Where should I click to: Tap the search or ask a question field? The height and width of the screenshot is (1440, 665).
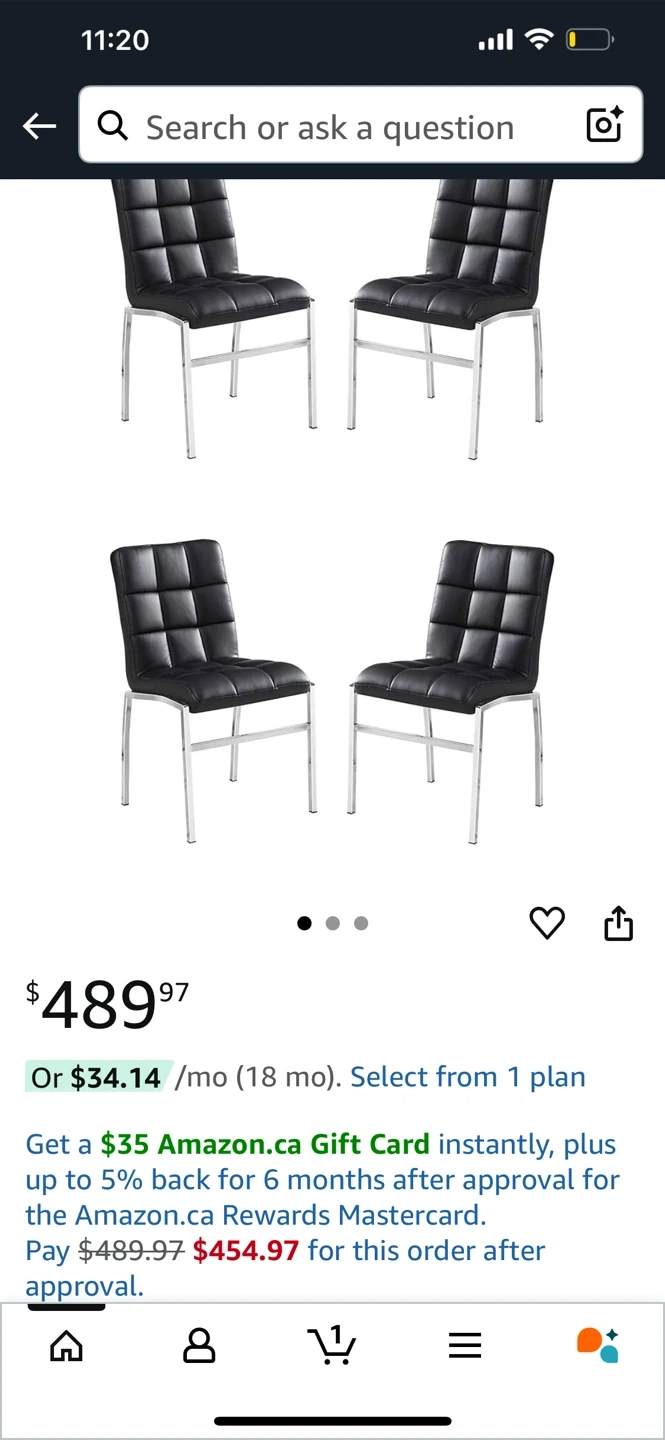pos(330,127)
